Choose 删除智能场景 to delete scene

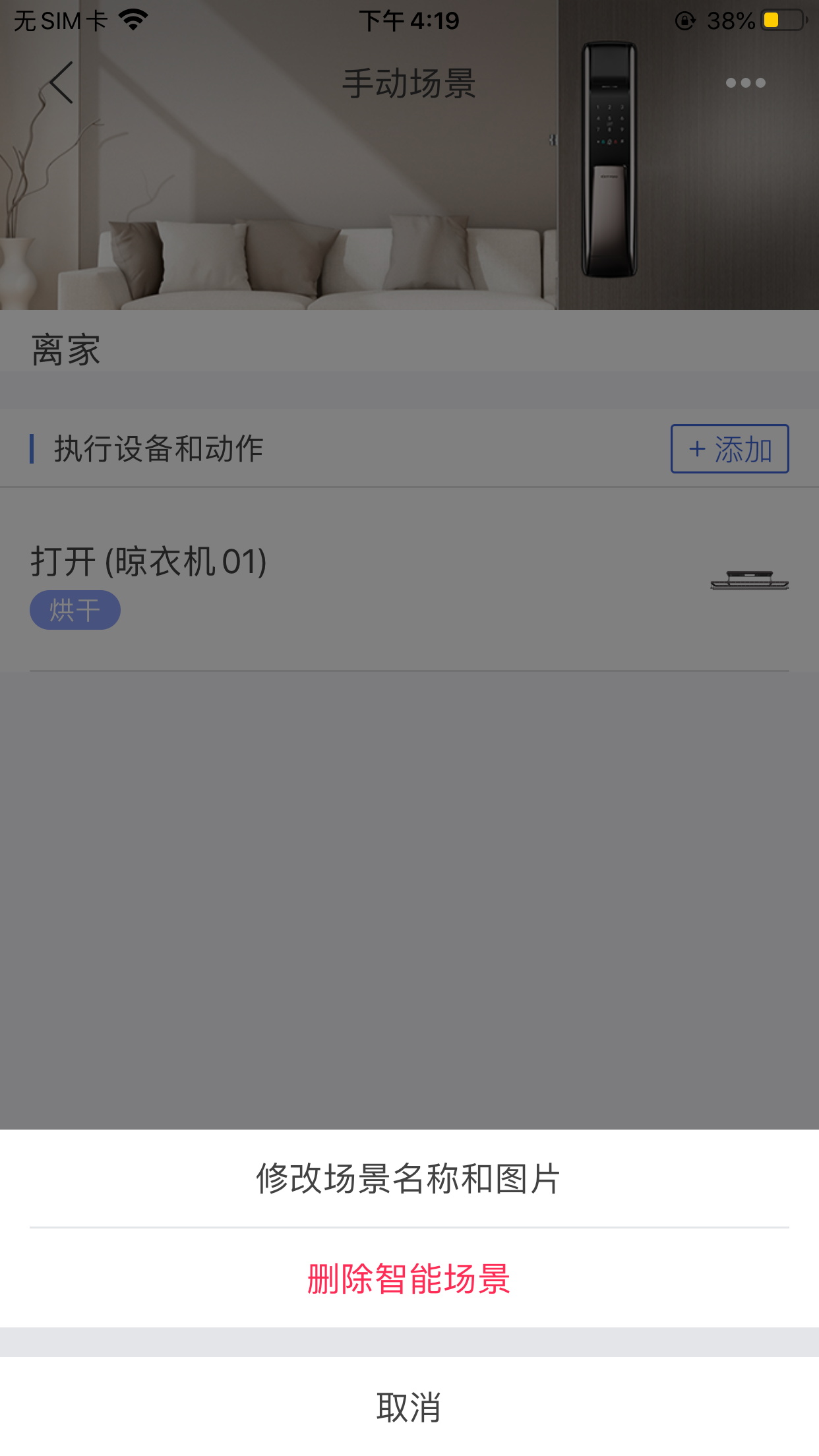tap(409, 1279)
